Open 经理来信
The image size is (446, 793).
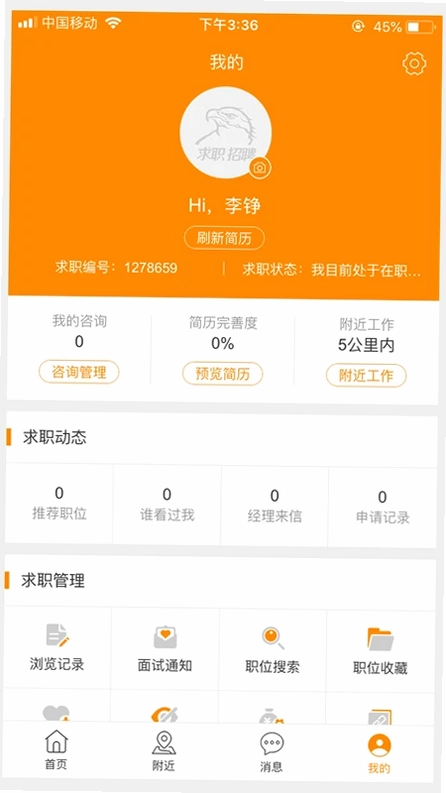(x=275, y=506)
